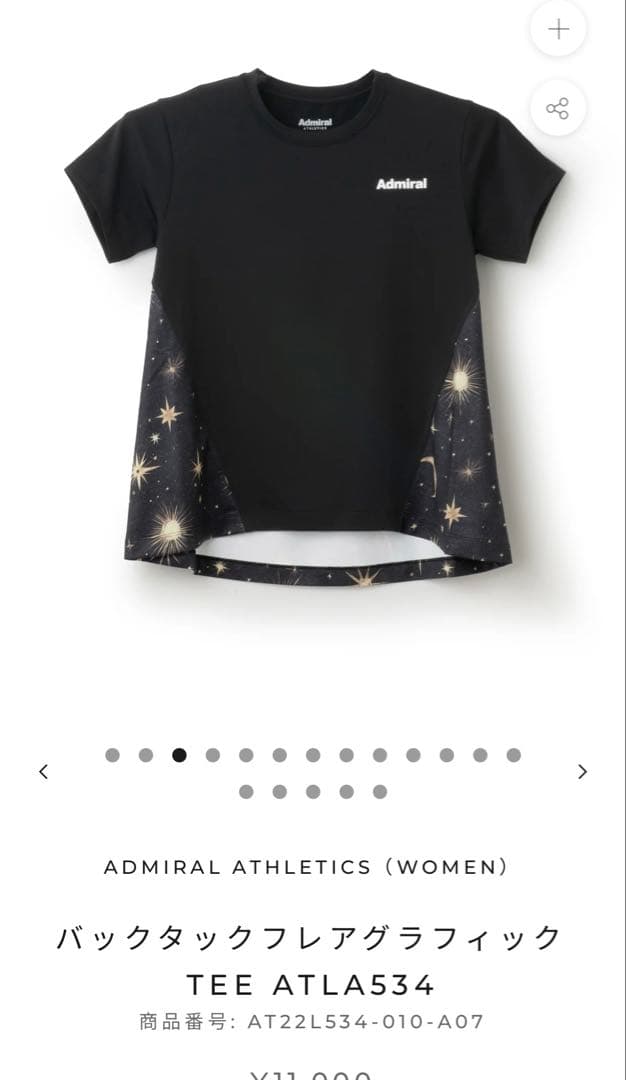Open the black tee product photo
The image size is (626, 1080).
[x=315, y=330]
